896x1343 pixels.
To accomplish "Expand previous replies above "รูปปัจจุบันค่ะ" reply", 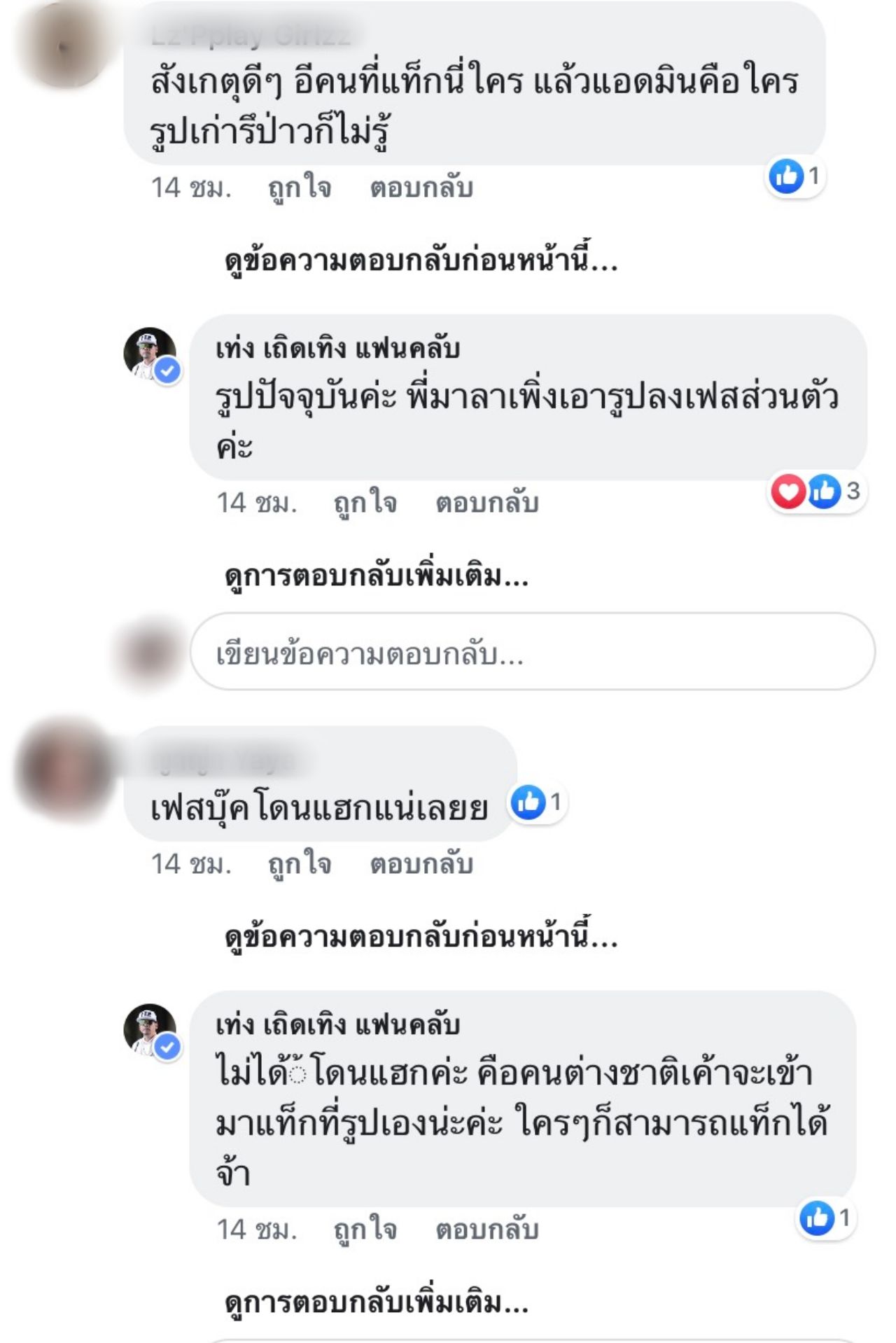I will click(421, 260).
